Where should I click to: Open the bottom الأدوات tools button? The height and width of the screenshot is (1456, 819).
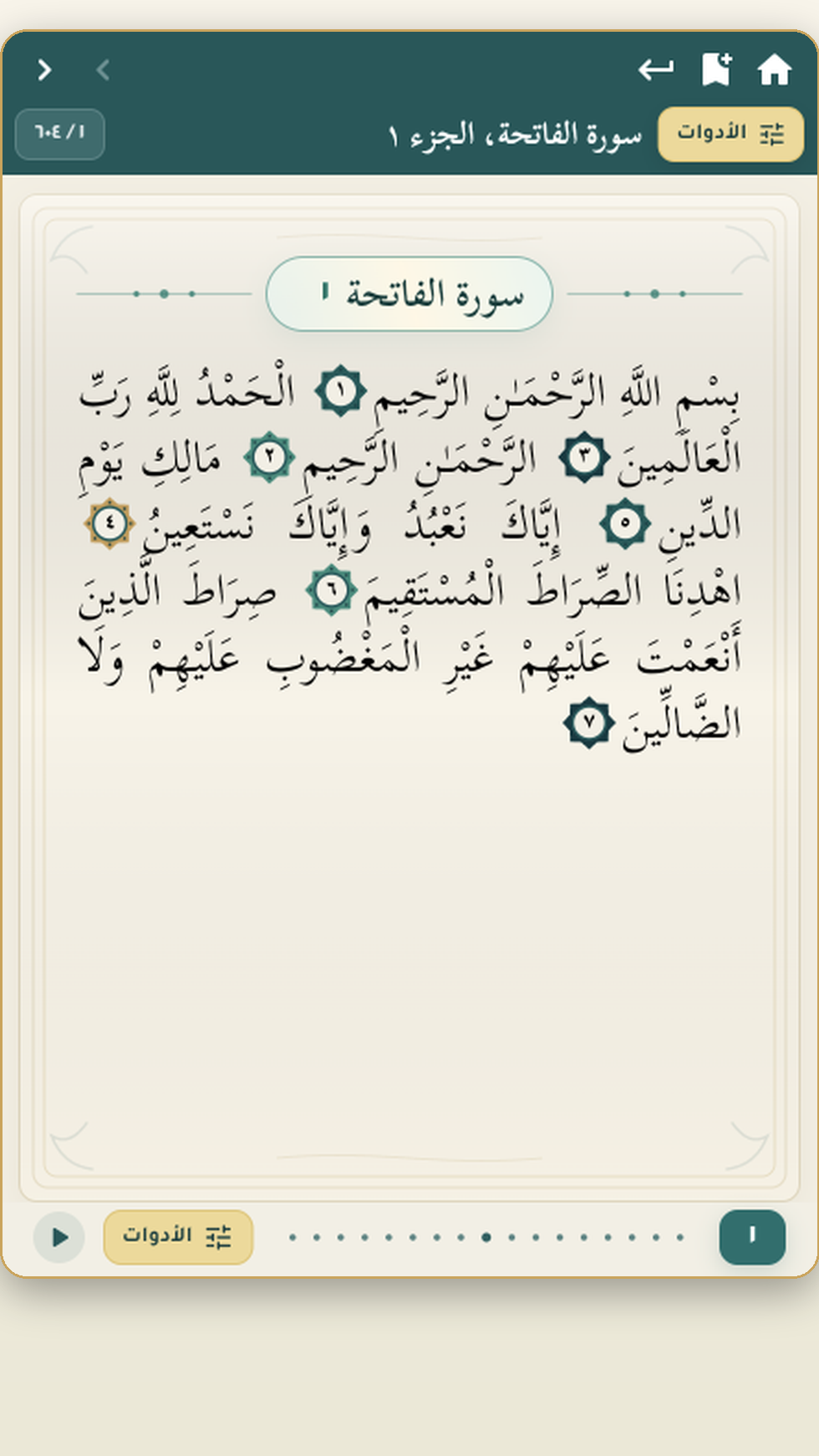[x=178, y=1237]
